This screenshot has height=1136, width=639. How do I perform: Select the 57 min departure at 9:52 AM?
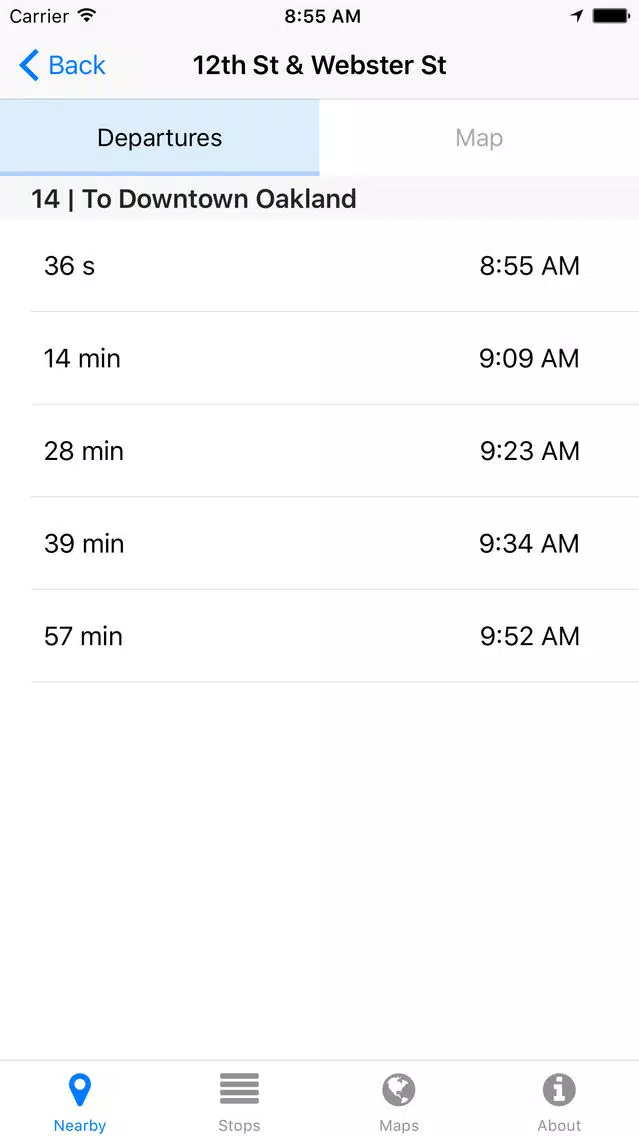320,636
